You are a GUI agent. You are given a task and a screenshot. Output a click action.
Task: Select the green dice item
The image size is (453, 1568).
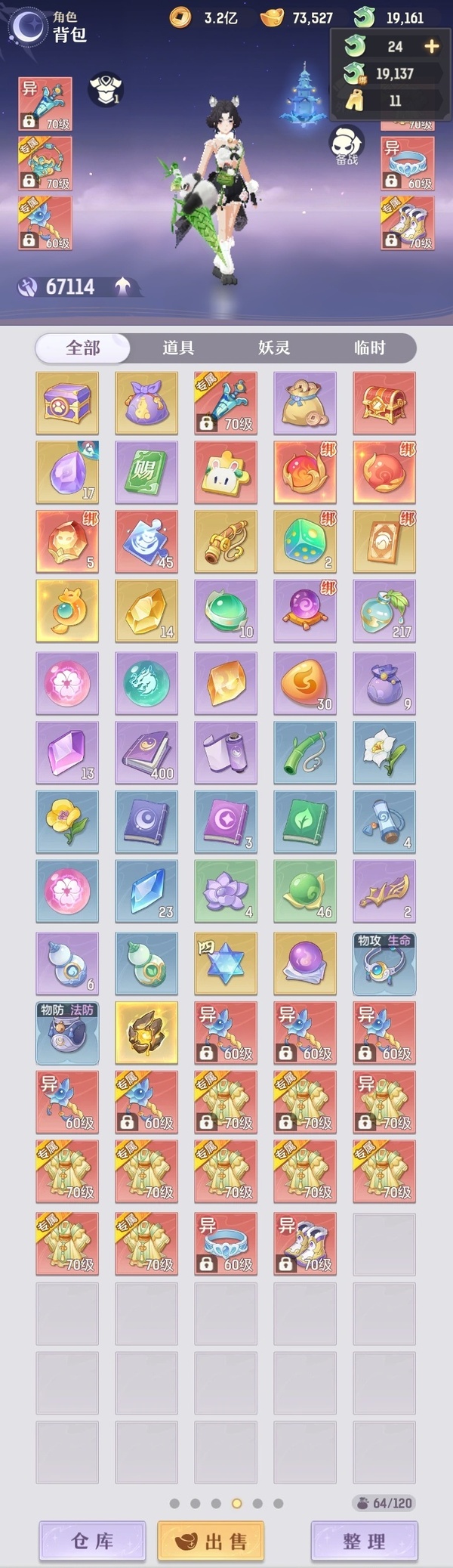305,542
